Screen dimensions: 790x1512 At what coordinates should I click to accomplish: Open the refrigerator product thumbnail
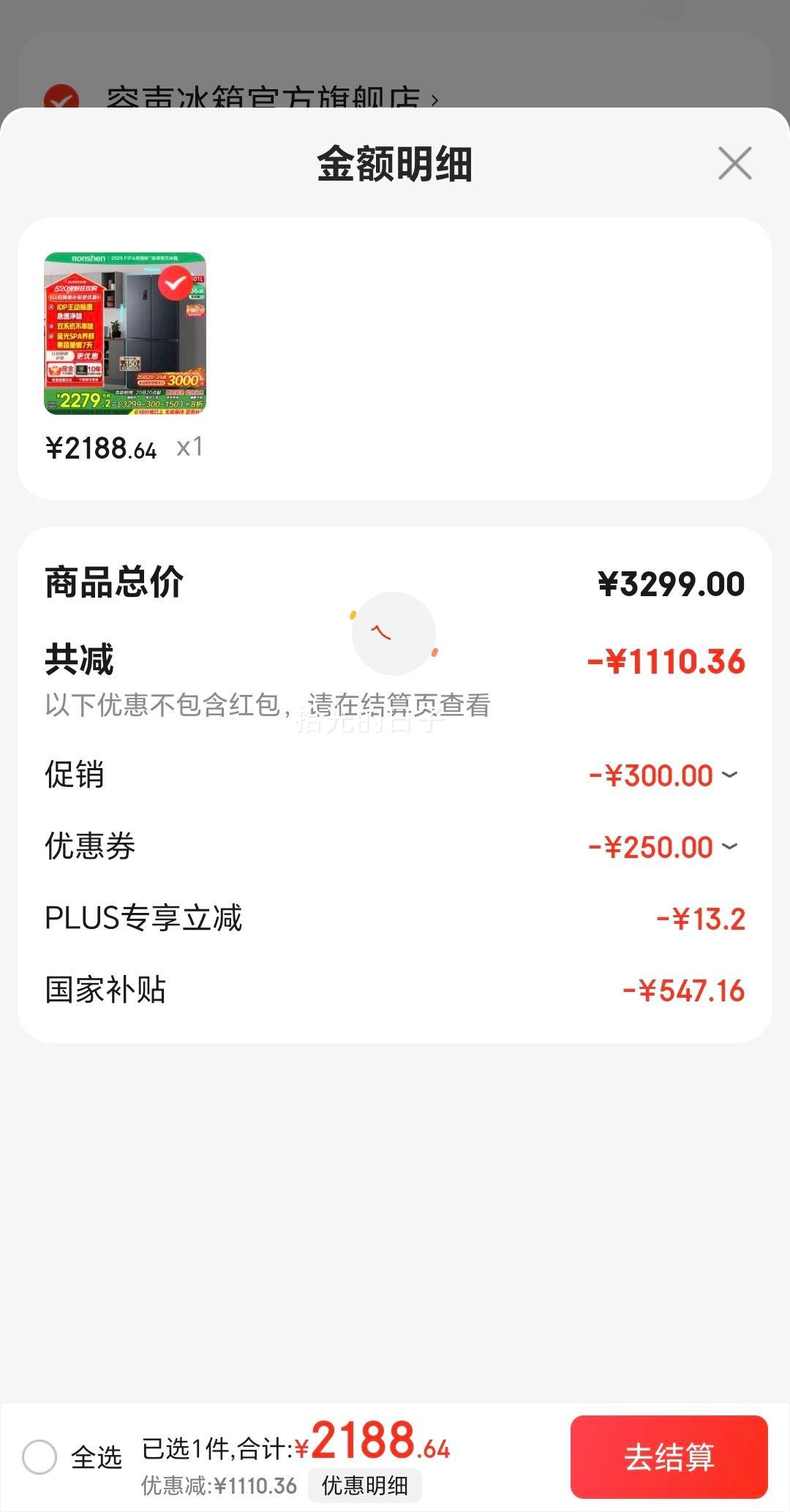pos(125,334)
